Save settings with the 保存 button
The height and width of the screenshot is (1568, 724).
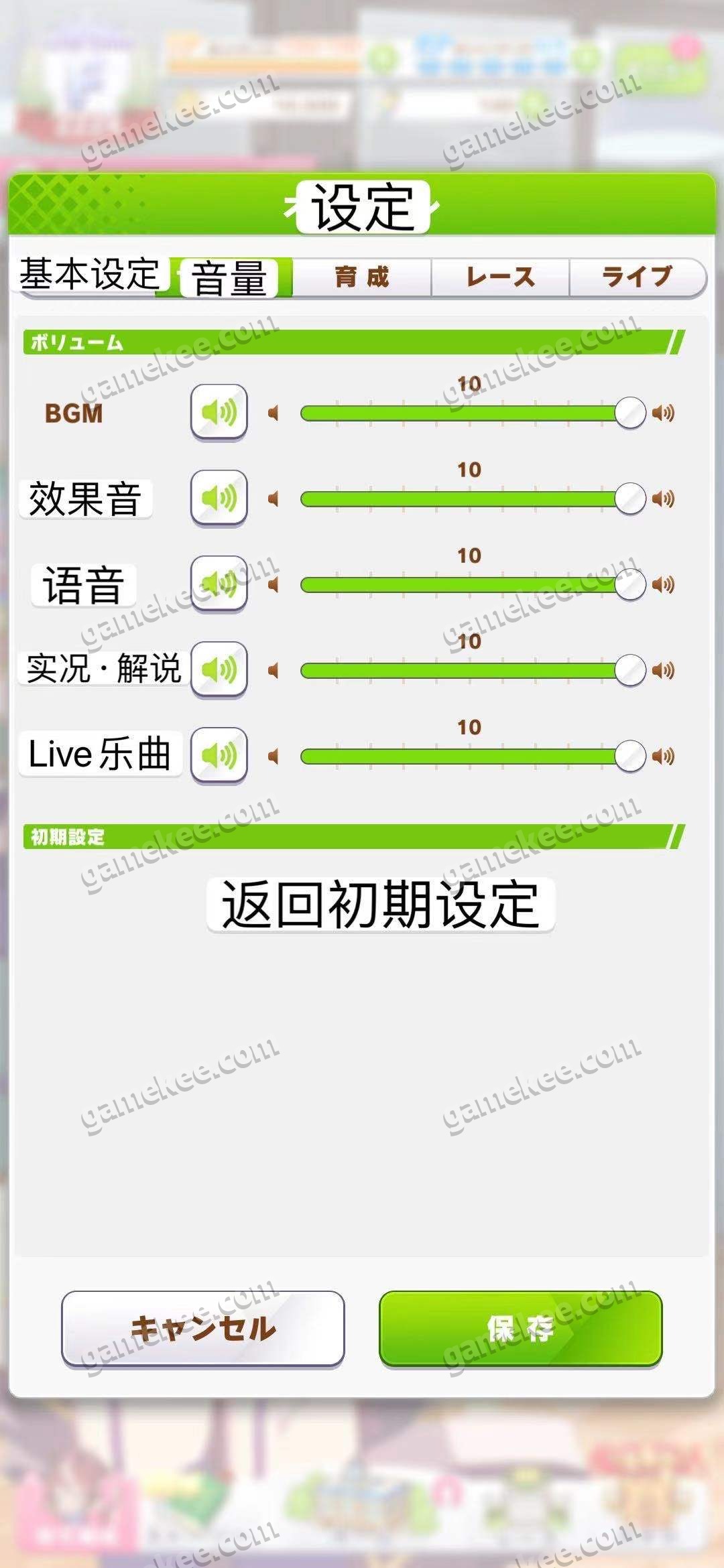tap(520, 1328)
